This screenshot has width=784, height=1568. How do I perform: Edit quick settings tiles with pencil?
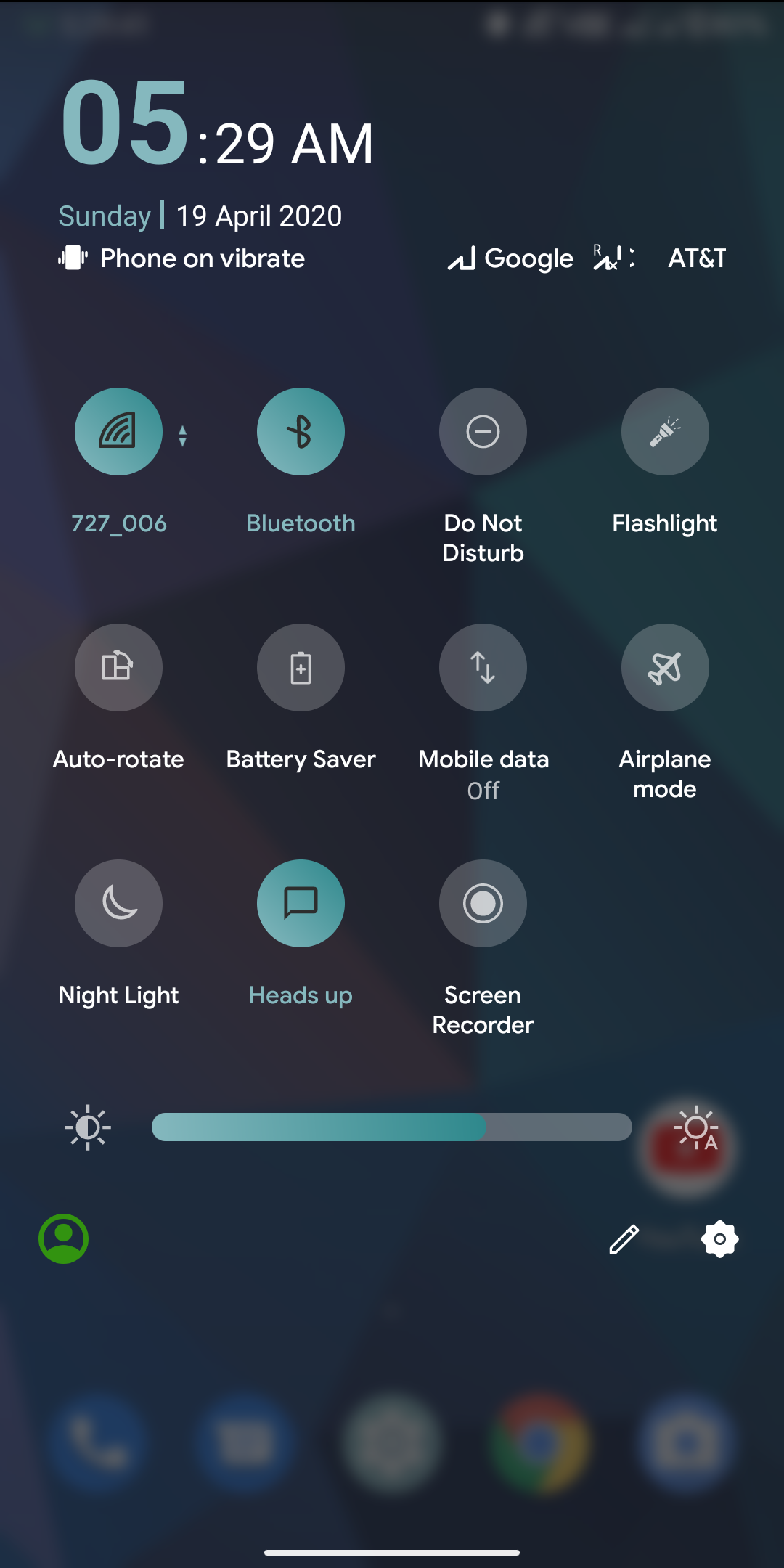(x=624, y=1239)
